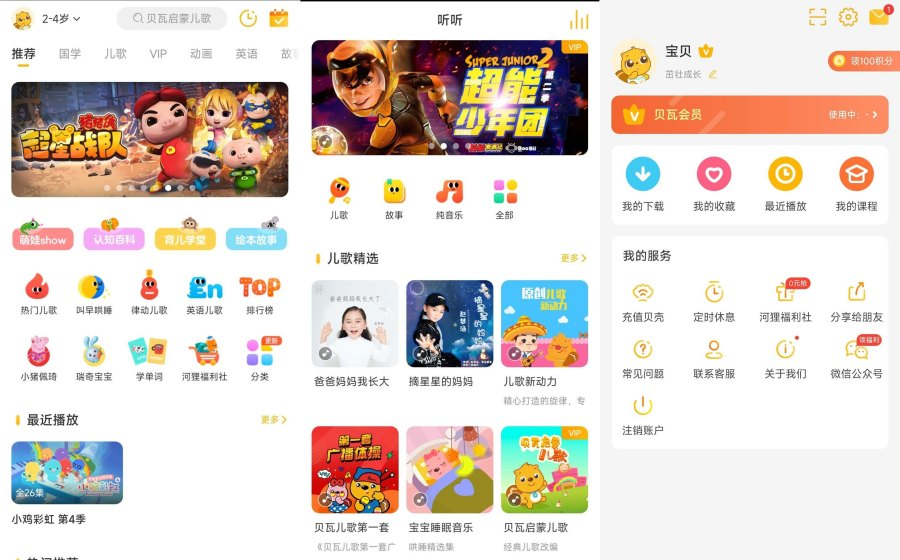The image size is (900, 560).
Task: View 更多 in 儿歌精选
Action: pyautogui.click(x=573, y=258)
